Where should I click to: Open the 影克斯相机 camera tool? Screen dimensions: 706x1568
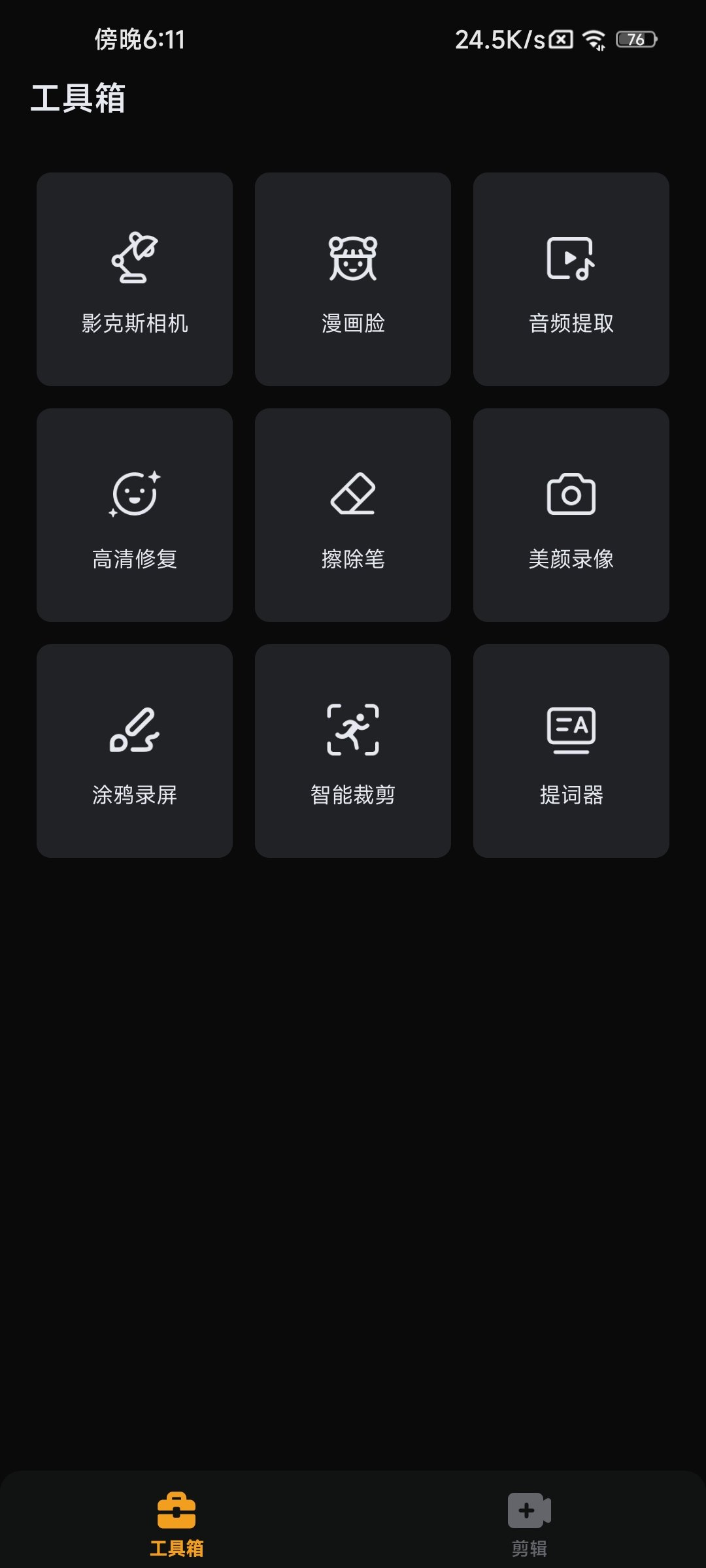coord(135,278)
